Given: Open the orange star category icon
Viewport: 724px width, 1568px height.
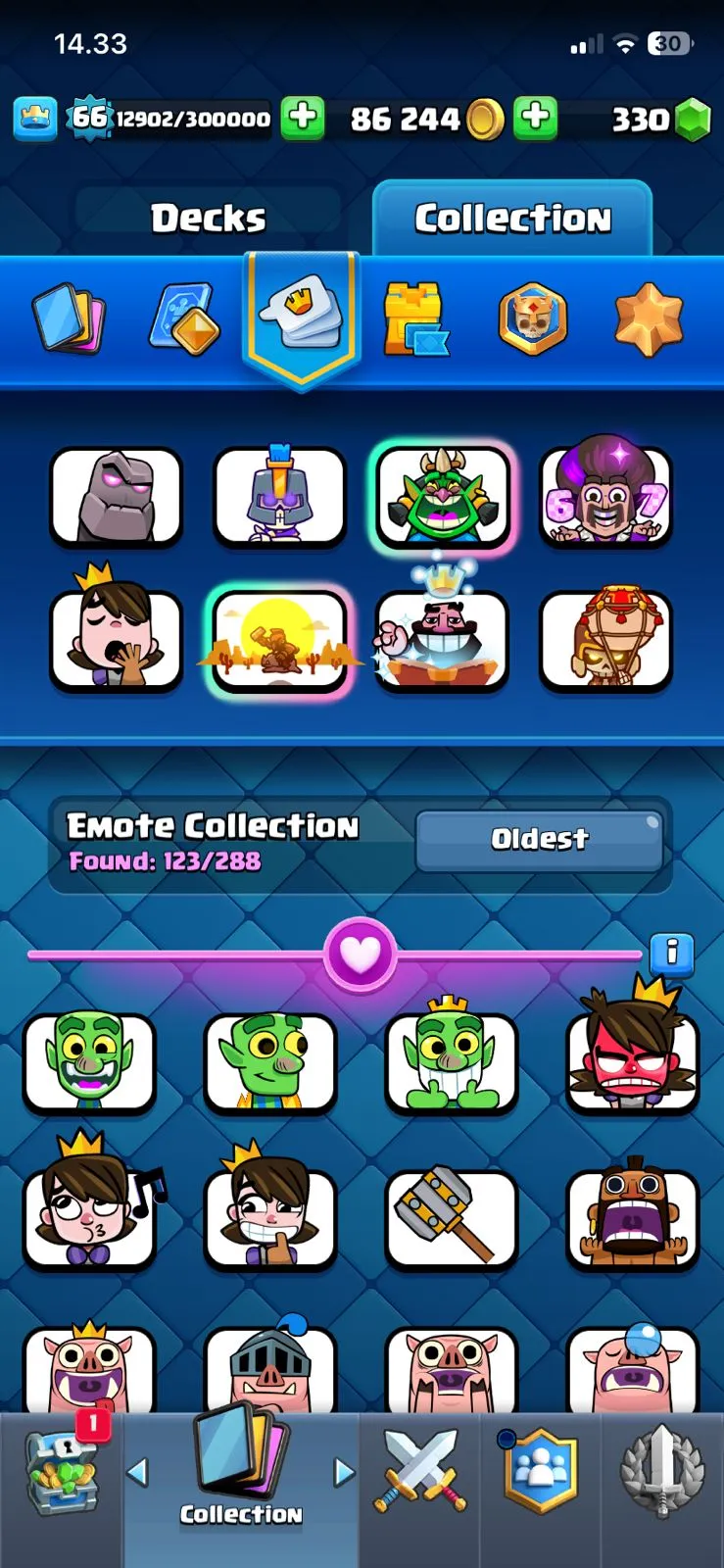Looking at the screenshot, I should point(648,318).
